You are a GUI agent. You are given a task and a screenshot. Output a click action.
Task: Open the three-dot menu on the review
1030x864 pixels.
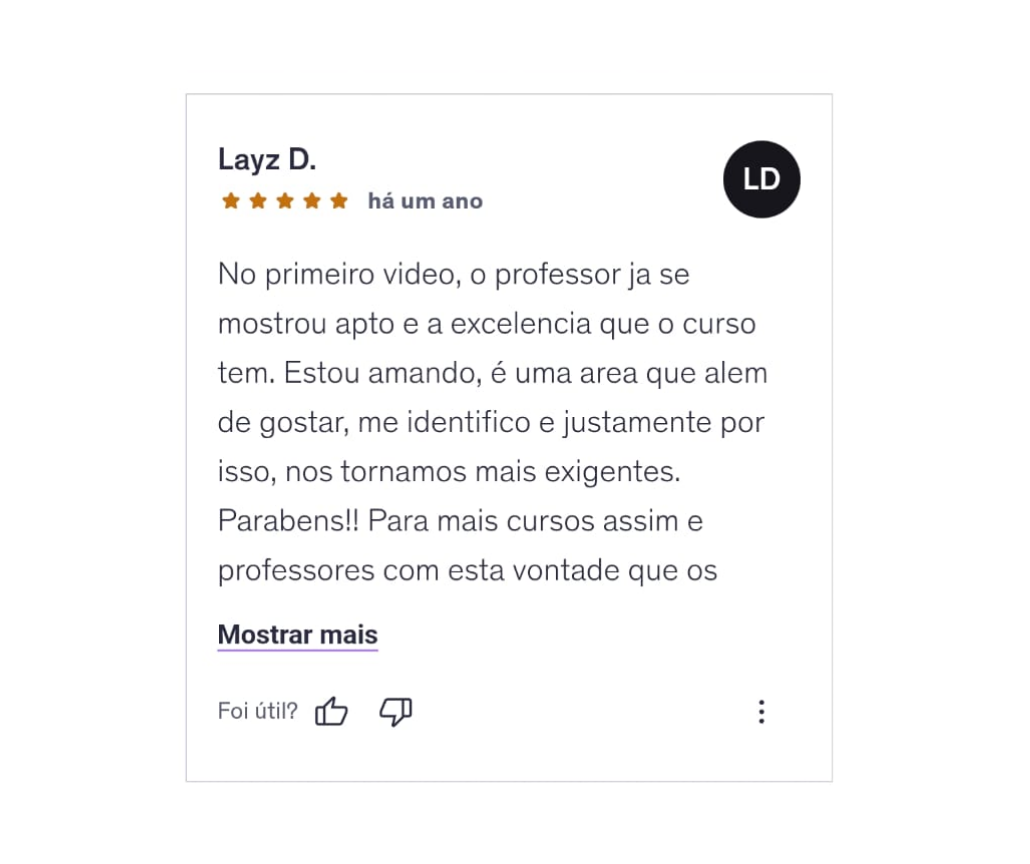761,712
